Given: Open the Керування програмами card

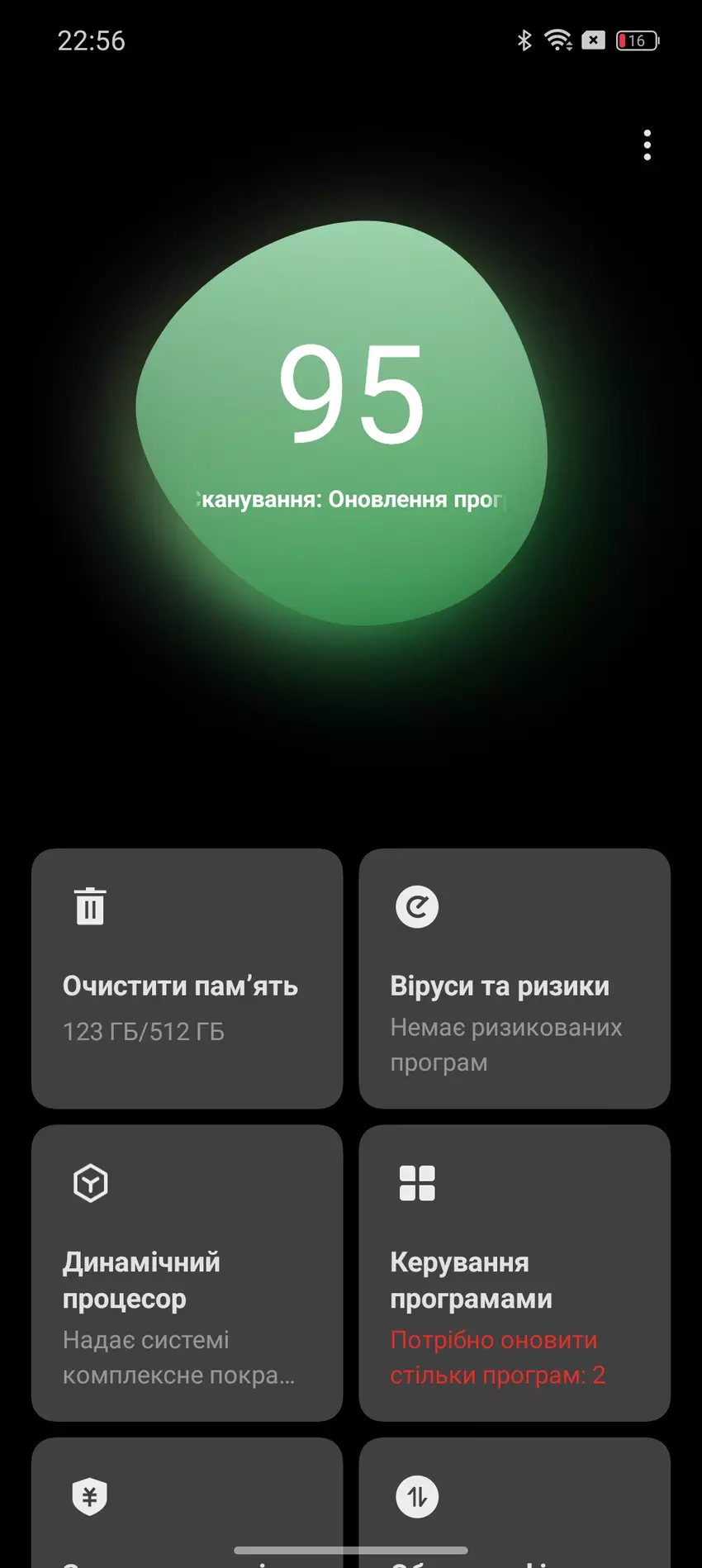Looking at the screenshot, I should (x=514, y=1272).
